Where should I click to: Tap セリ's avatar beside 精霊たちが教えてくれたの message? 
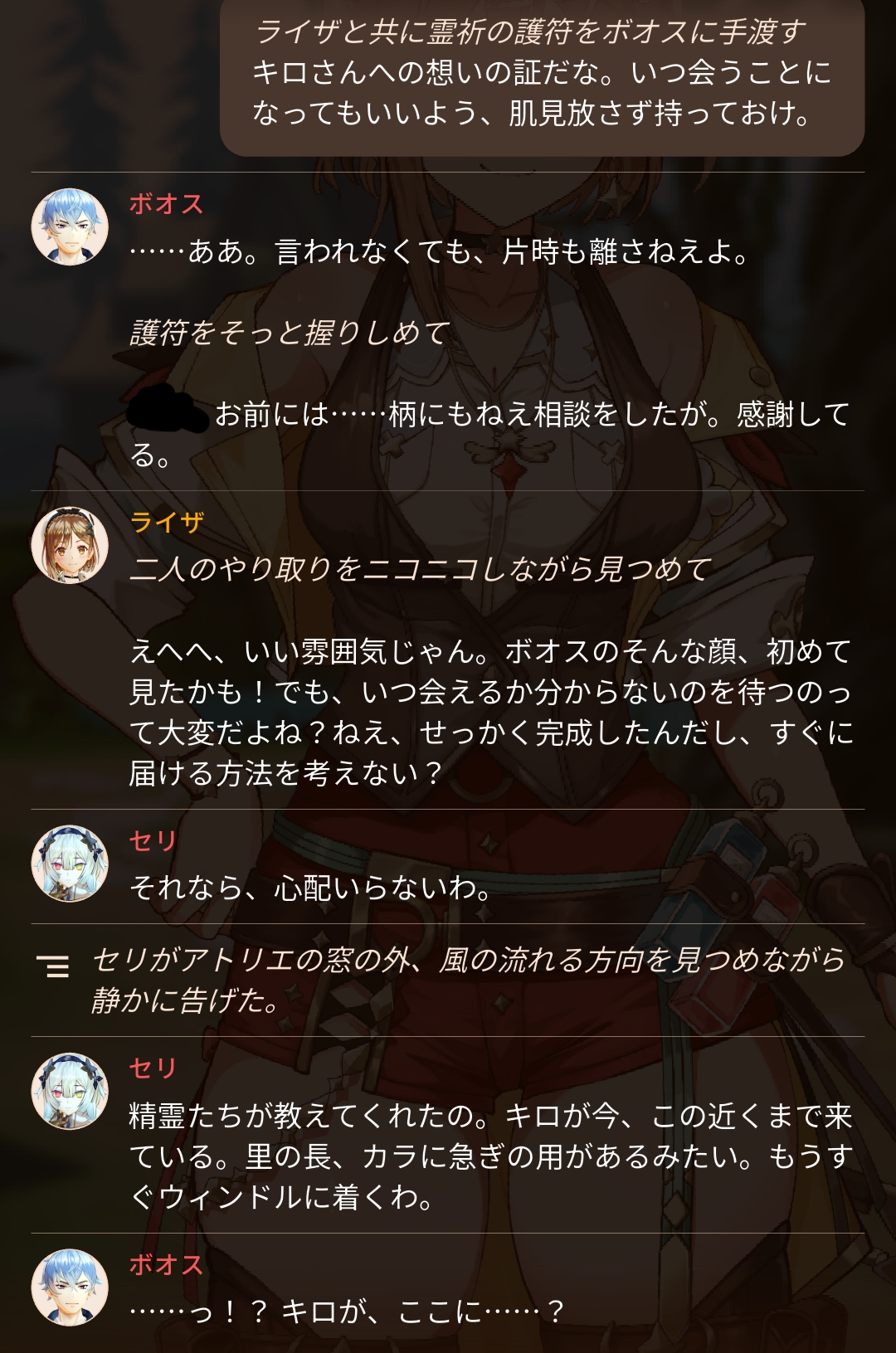point(70,1091)
